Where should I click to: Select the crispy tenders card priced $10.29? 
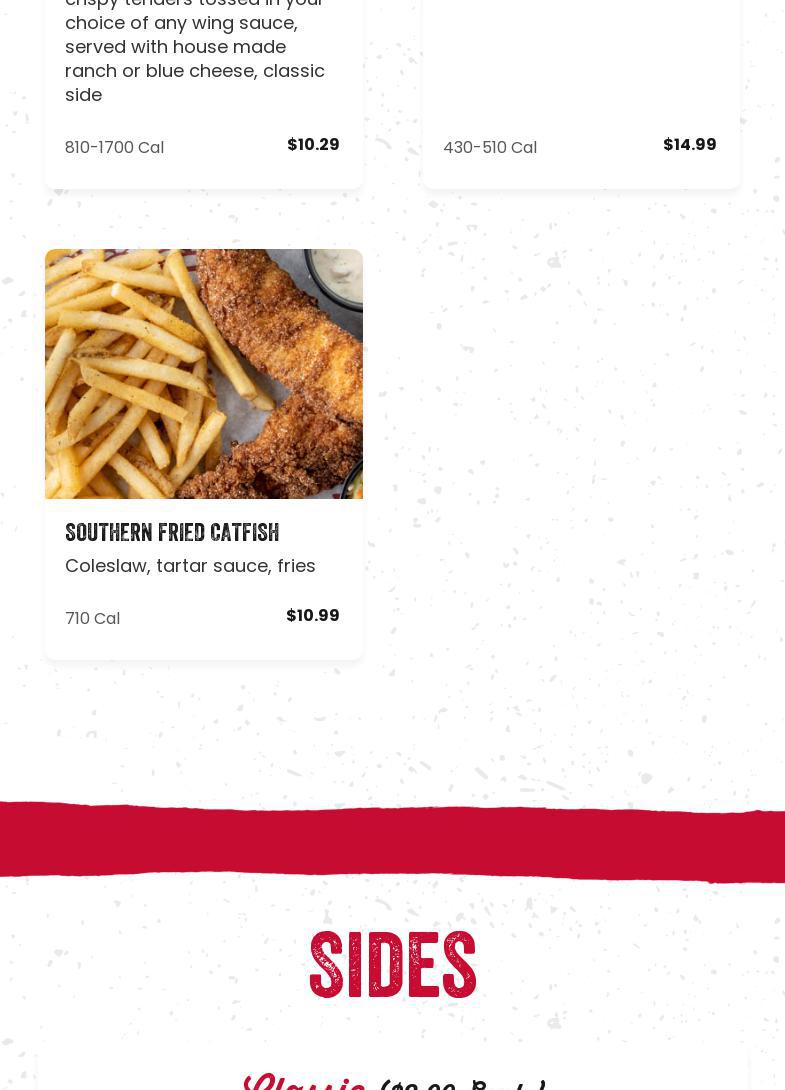203,90
